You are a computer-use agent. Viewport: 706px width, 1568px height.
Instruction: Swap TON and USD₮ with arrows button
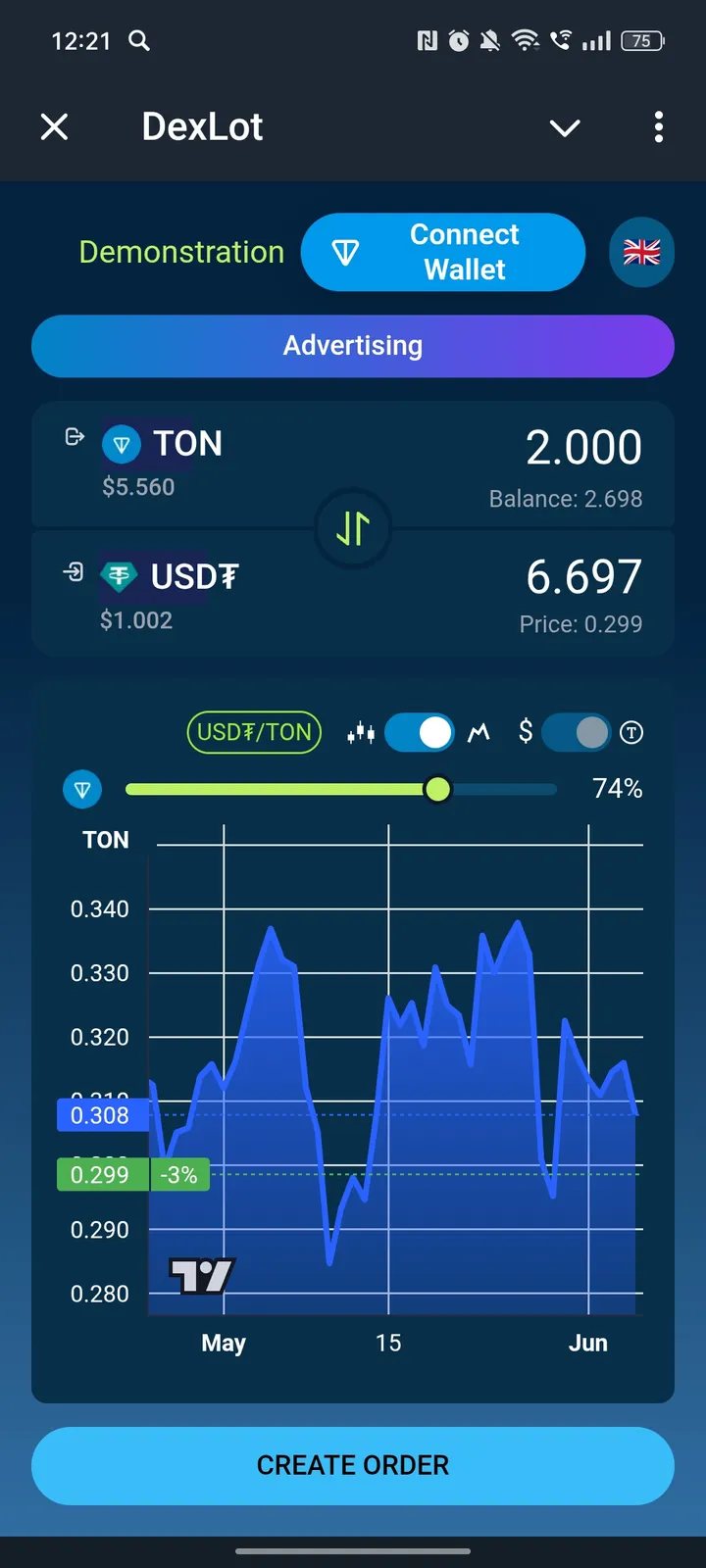(353, 529)
